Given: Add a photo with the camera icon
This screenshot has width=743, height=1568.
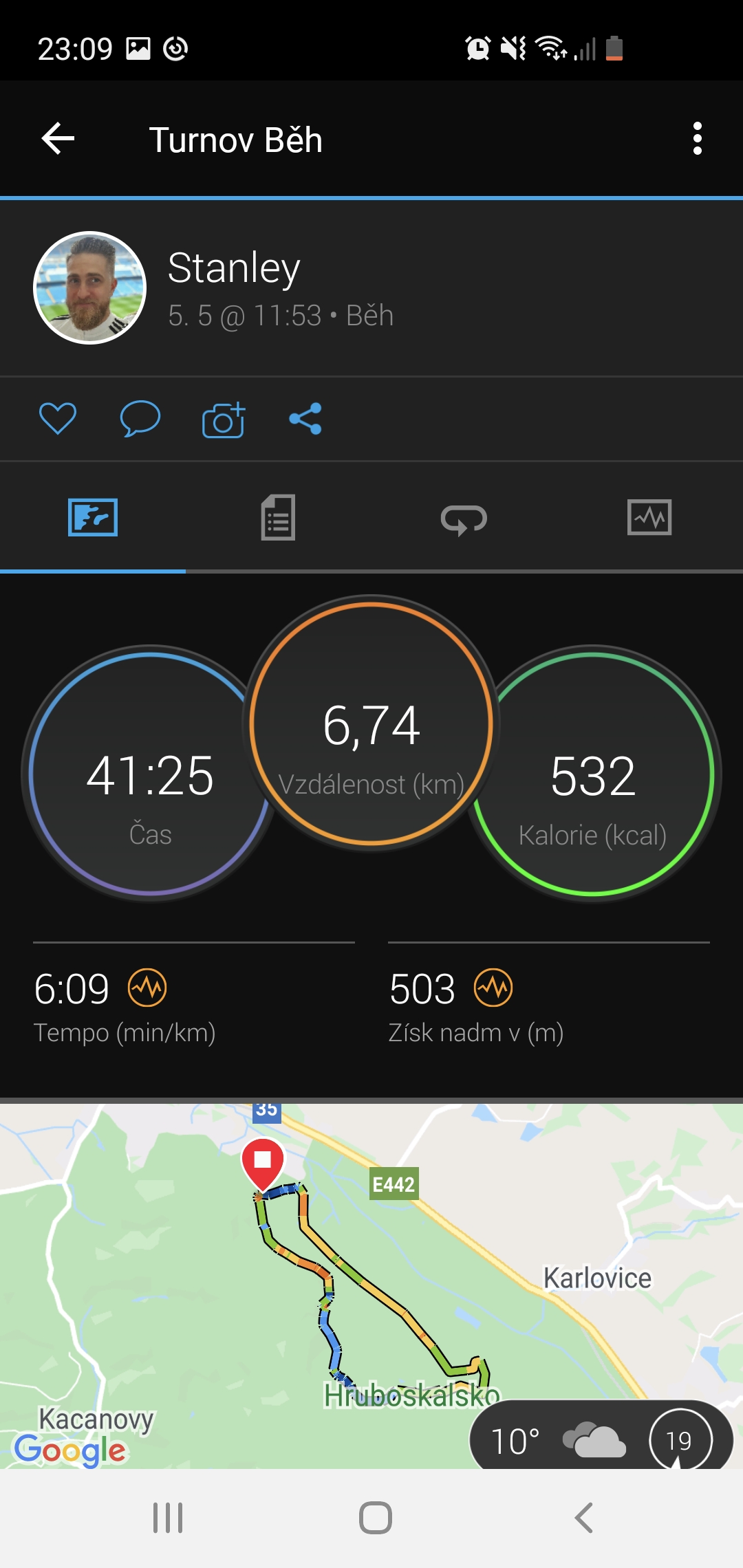Looking at the screenshot, I should (224, 420).
